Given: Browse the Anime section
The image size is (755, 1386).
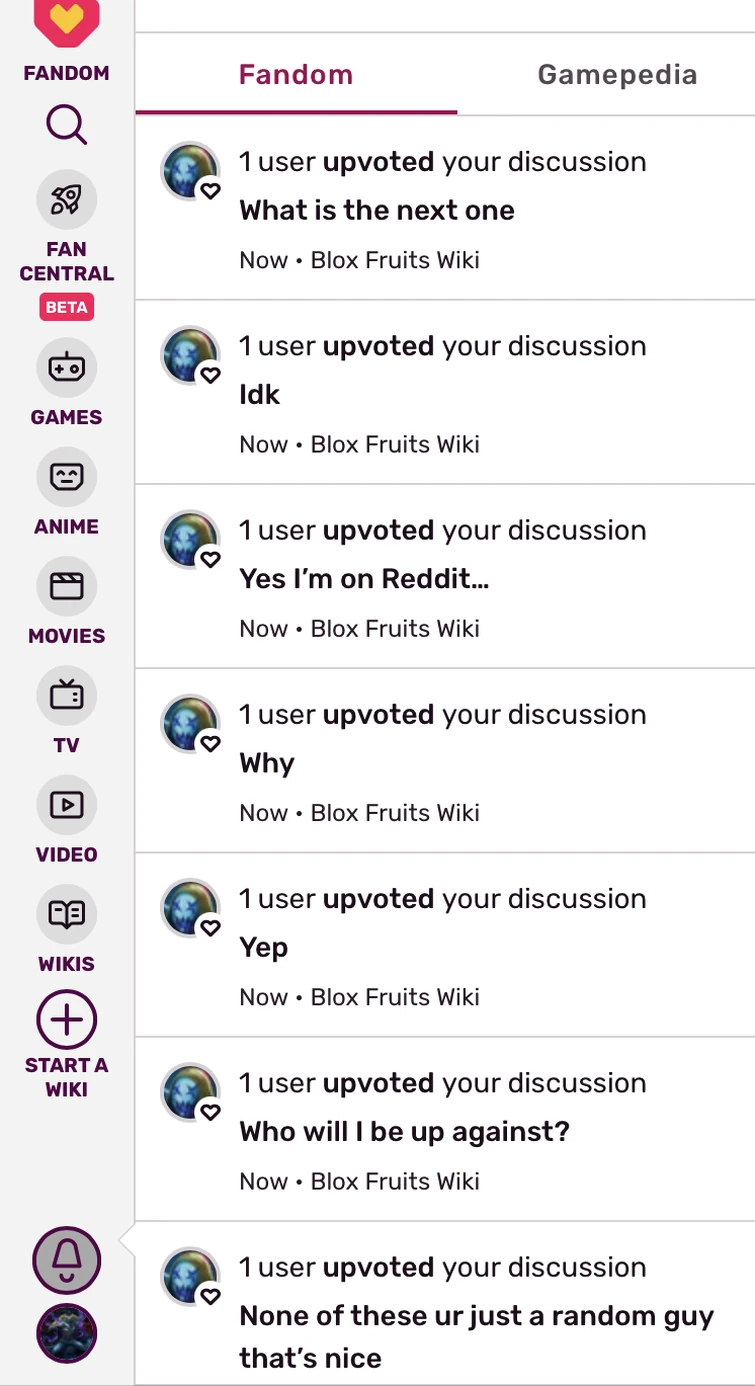Looking at the screenshot, I should (x=66, y=477).
